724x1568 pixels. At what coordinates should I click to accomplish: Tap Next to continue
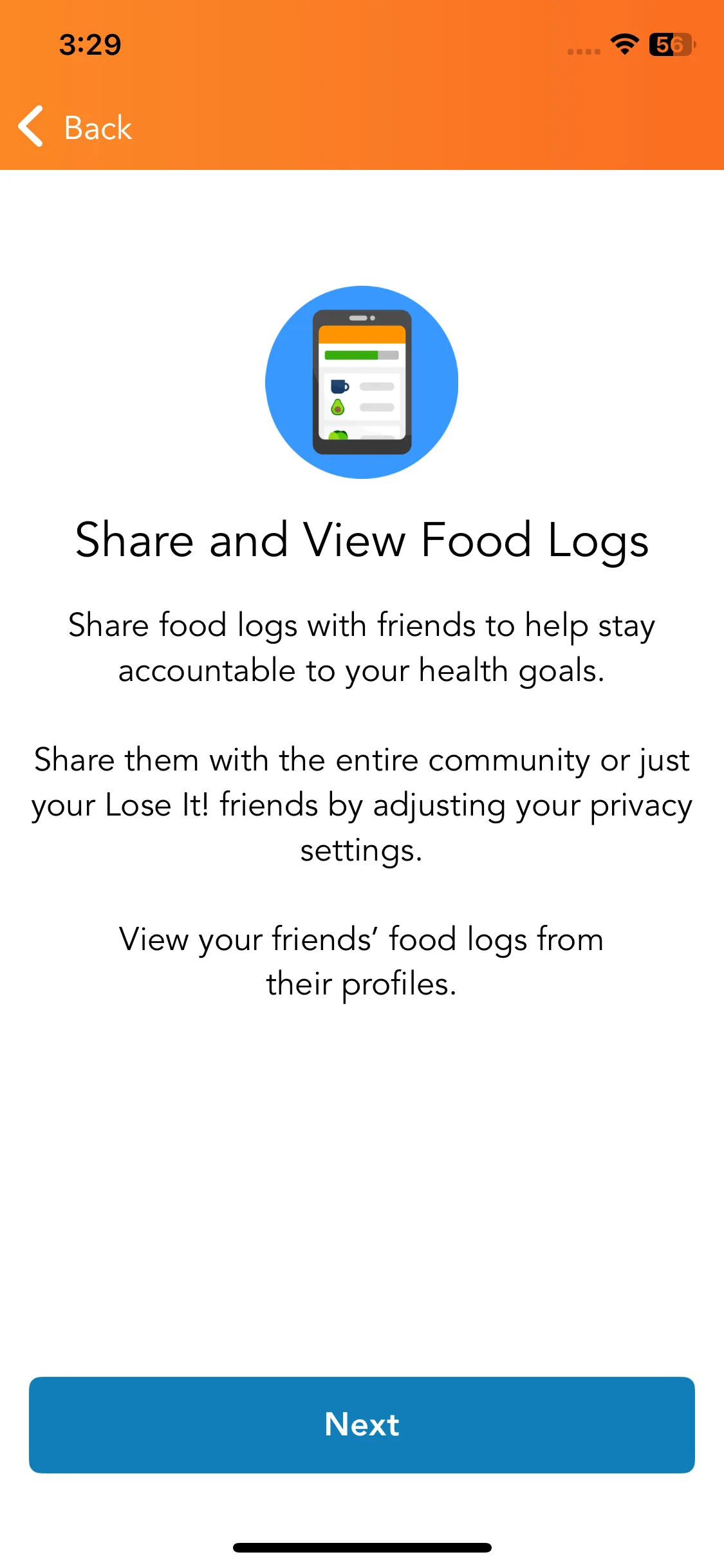tap(362, 1424)
